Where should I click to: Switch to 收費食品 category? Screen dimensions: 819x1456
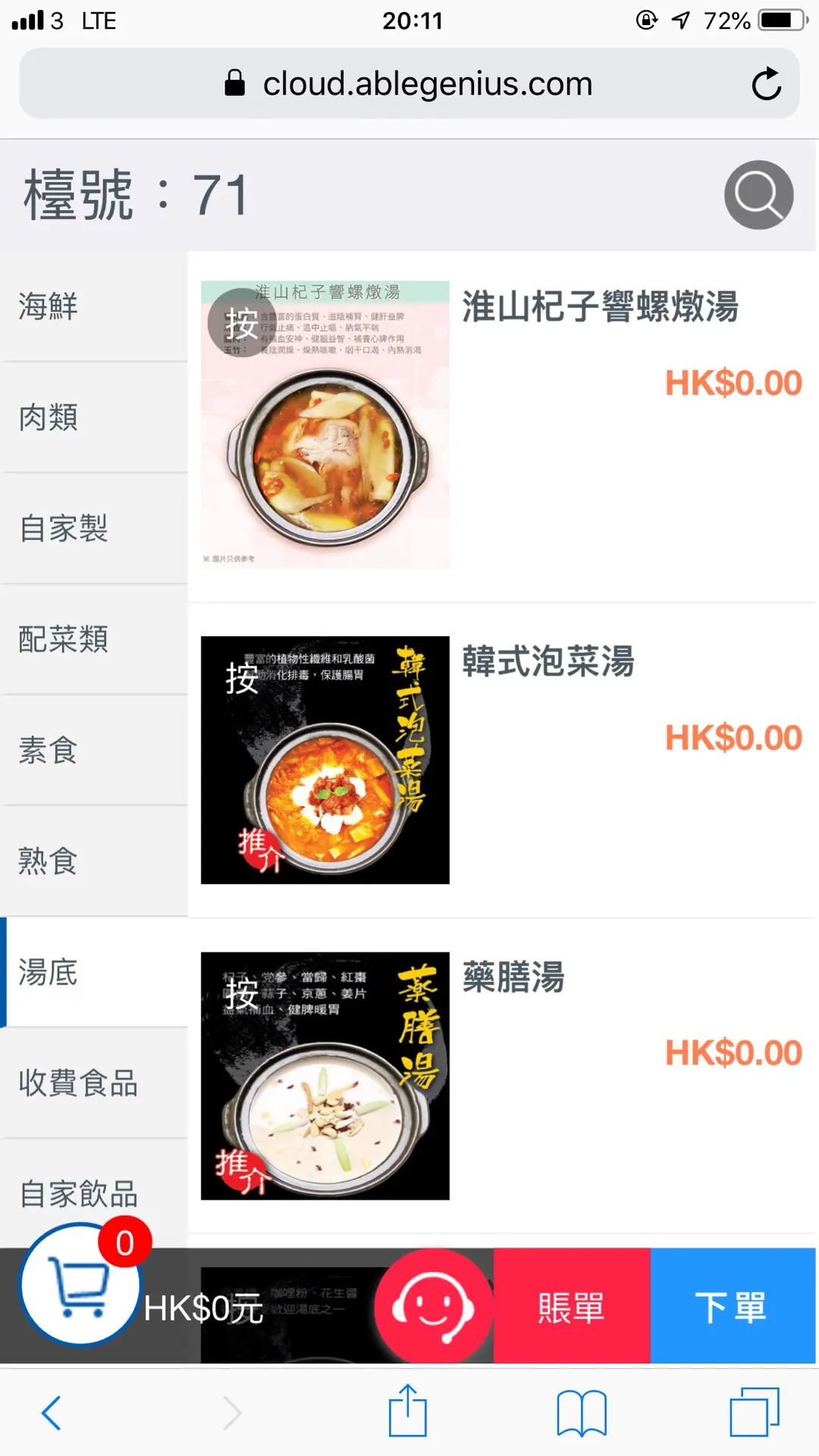(x=79, y=1083)
